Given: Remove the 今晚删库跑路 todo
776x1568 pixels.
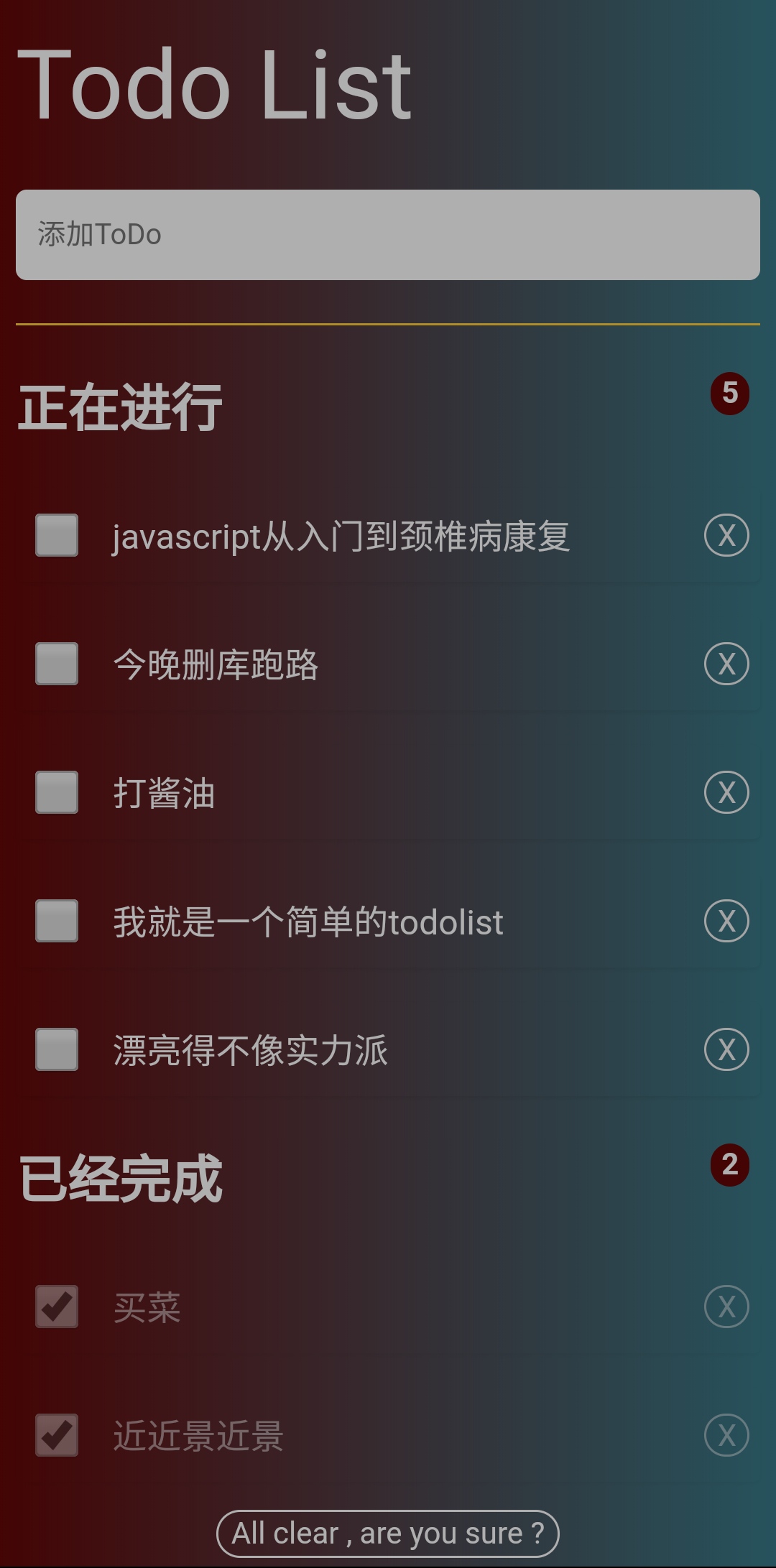Looking at the screenshot, I should click(726, 664).
